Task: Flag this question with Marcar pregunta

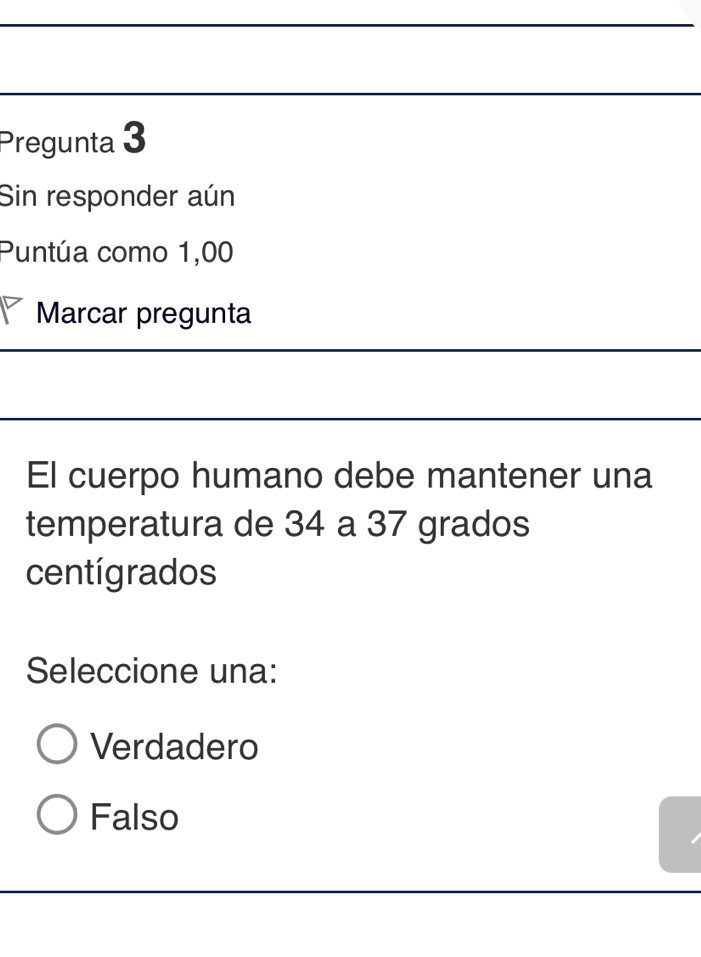Action: pyautogui.click(x=142, y=314)
